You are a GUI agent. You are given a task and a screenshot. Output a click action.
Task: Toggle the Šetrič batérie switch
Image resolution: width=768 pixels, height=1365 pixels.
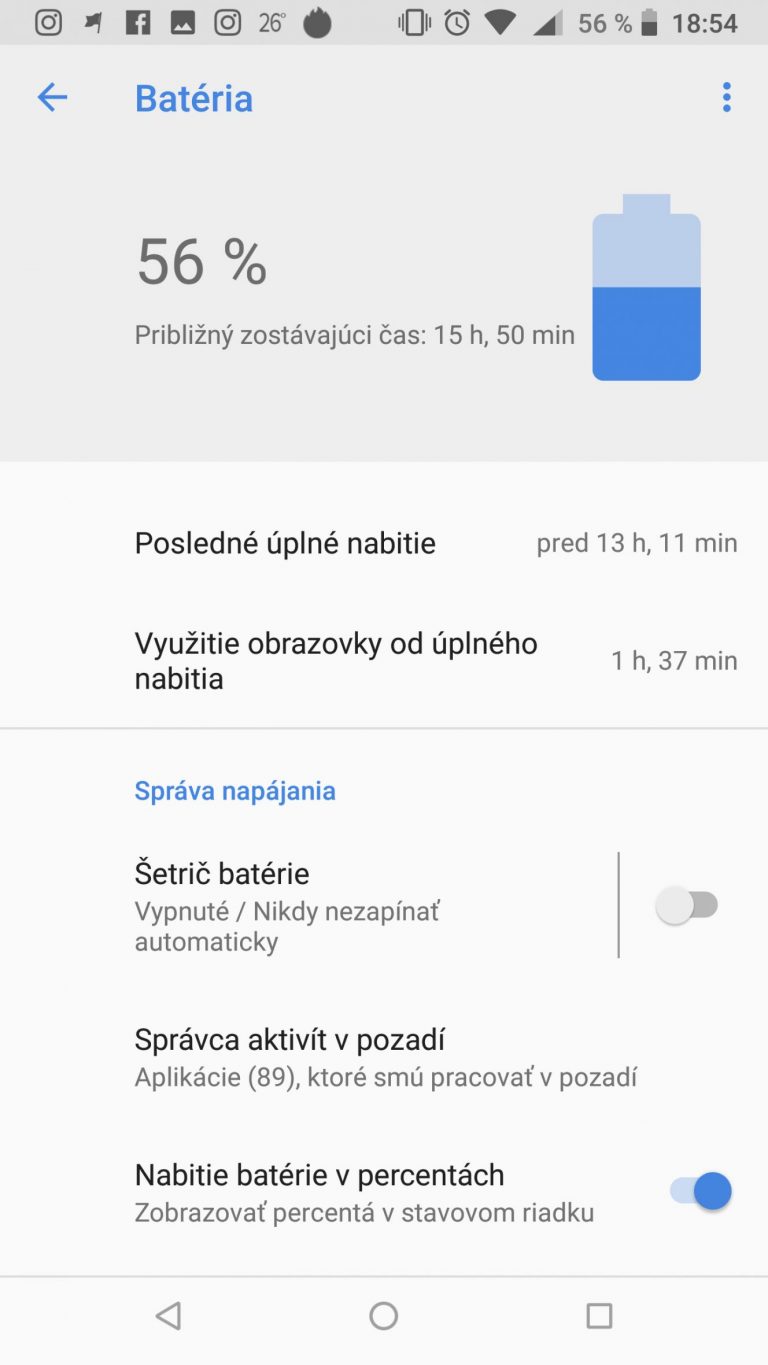pos(688,906)
